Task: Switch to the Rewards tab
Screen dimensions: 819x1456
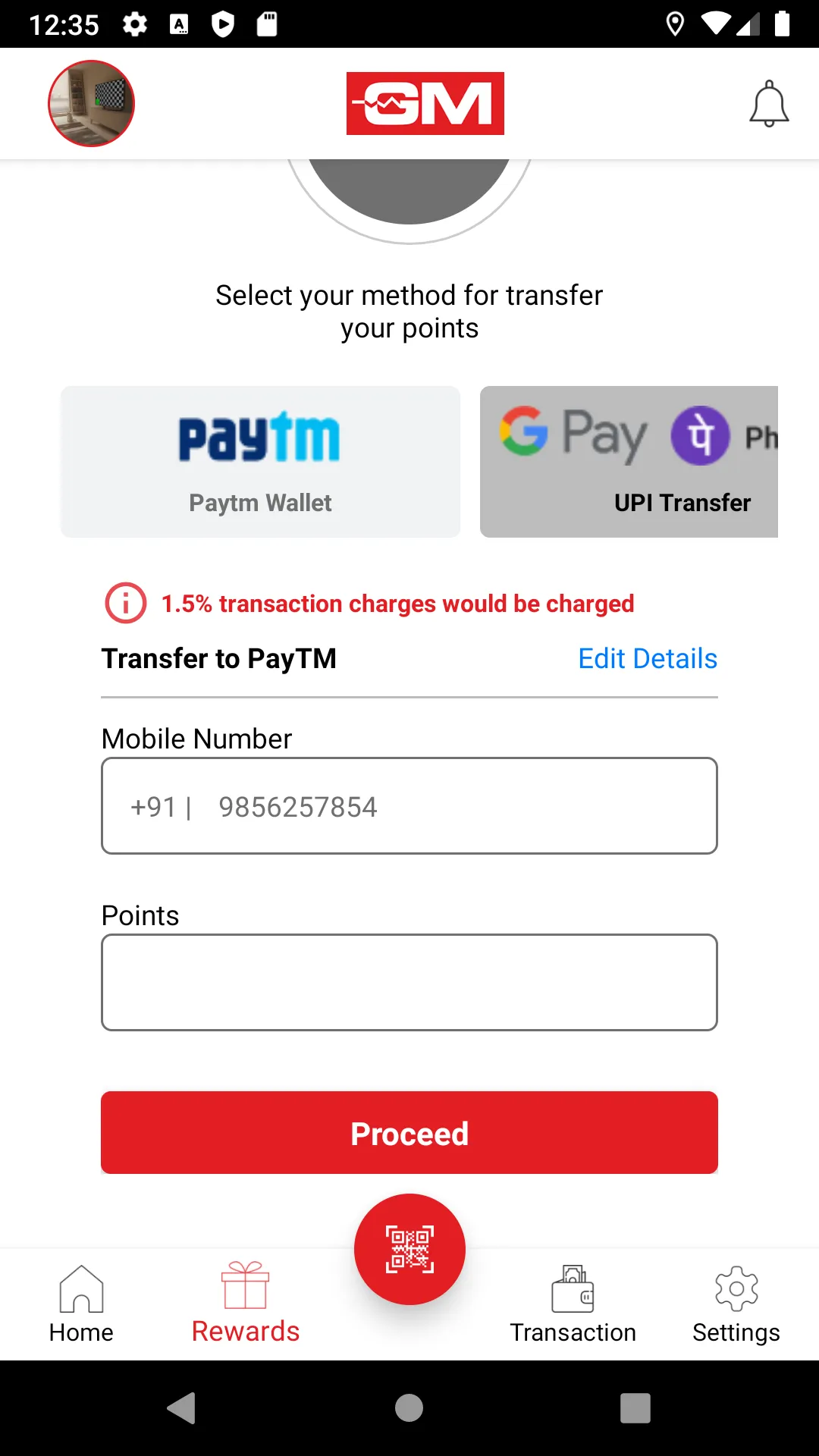Action: [x=244, y=1302]
